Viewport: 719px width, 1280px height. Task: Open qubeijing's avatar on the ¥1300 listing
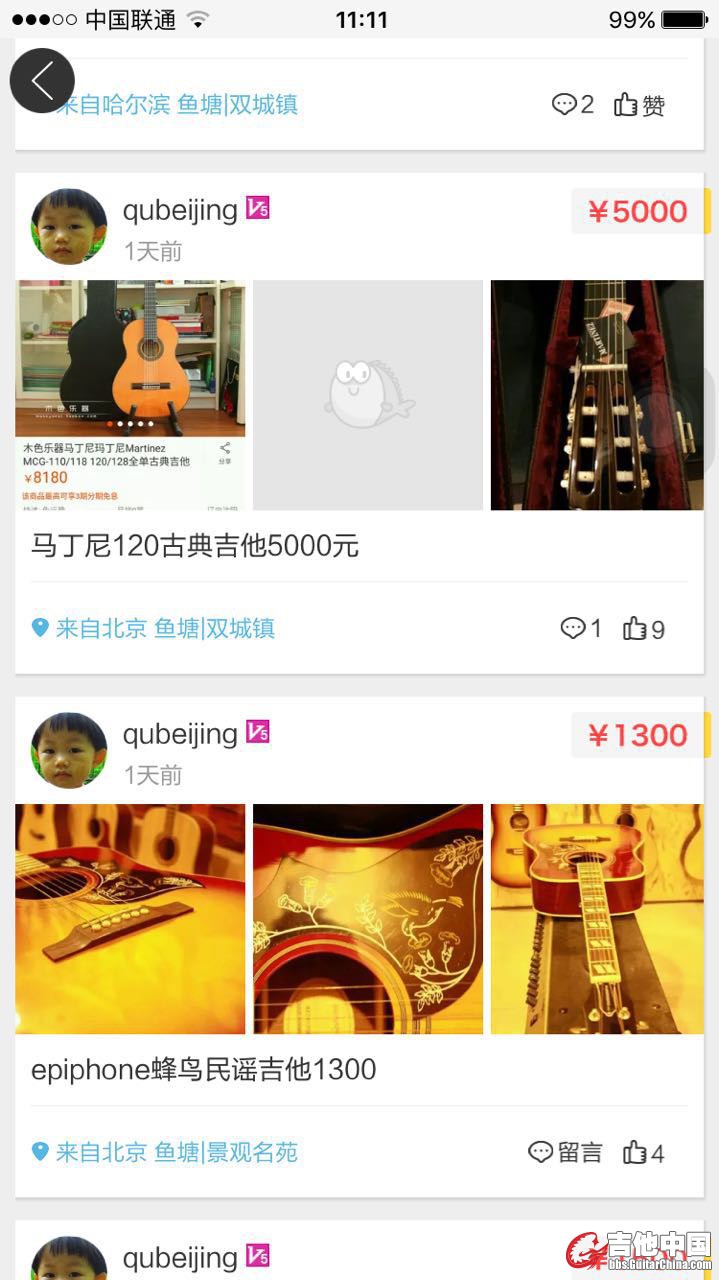click(69, 751)
